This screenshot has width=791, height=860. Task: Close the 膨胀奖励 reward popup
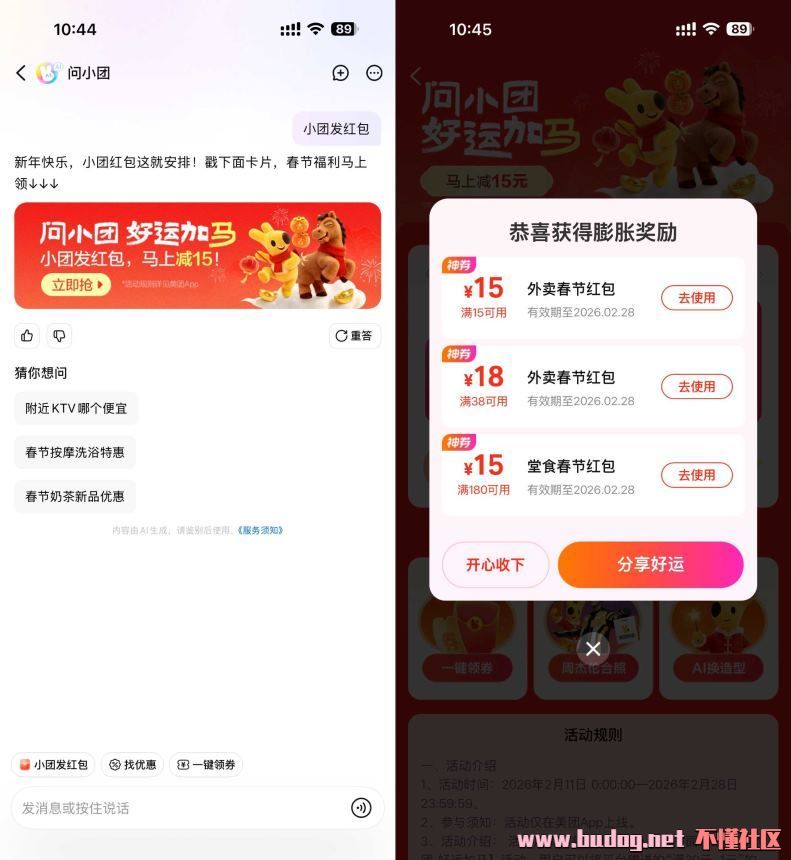pyautogui.click(x=593, y=649)
